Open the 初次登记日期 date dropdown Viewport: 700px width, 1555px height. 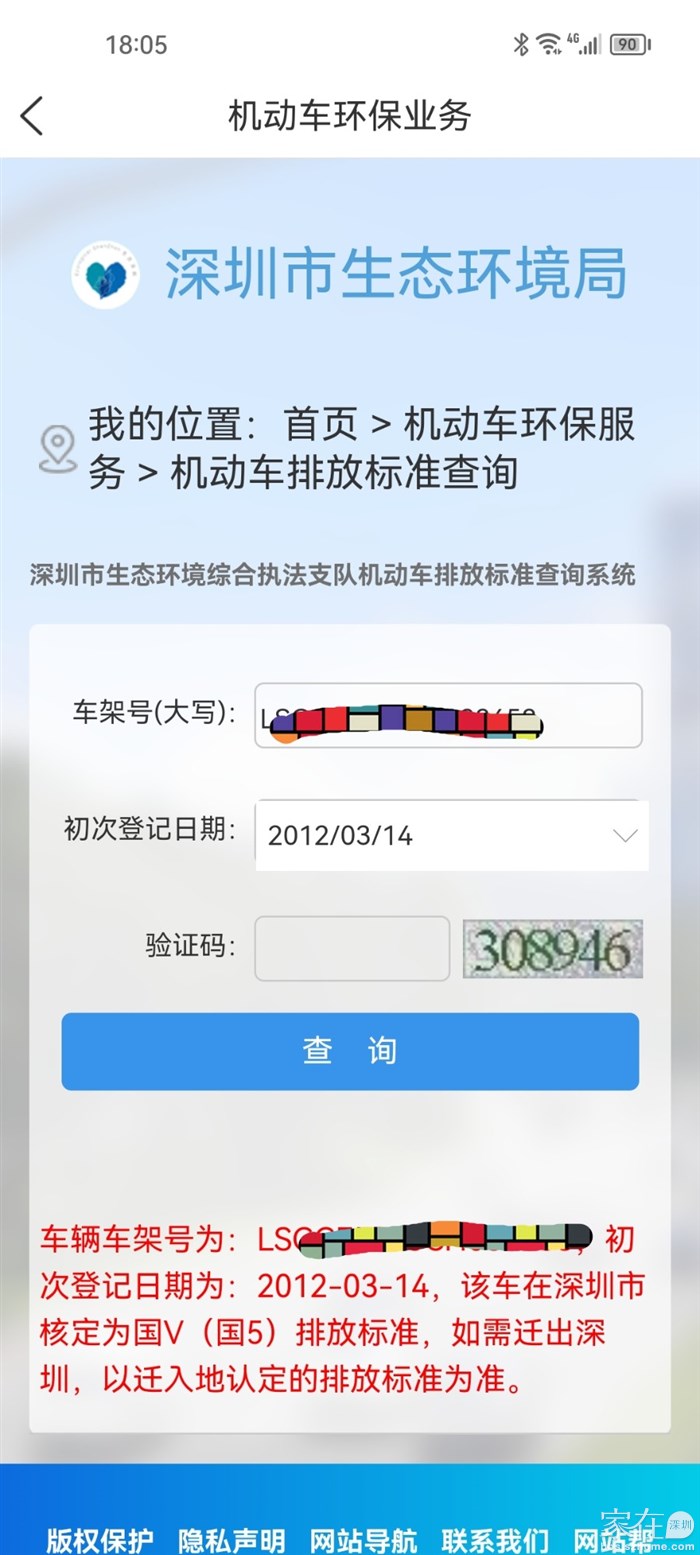(x=452, y=835)
